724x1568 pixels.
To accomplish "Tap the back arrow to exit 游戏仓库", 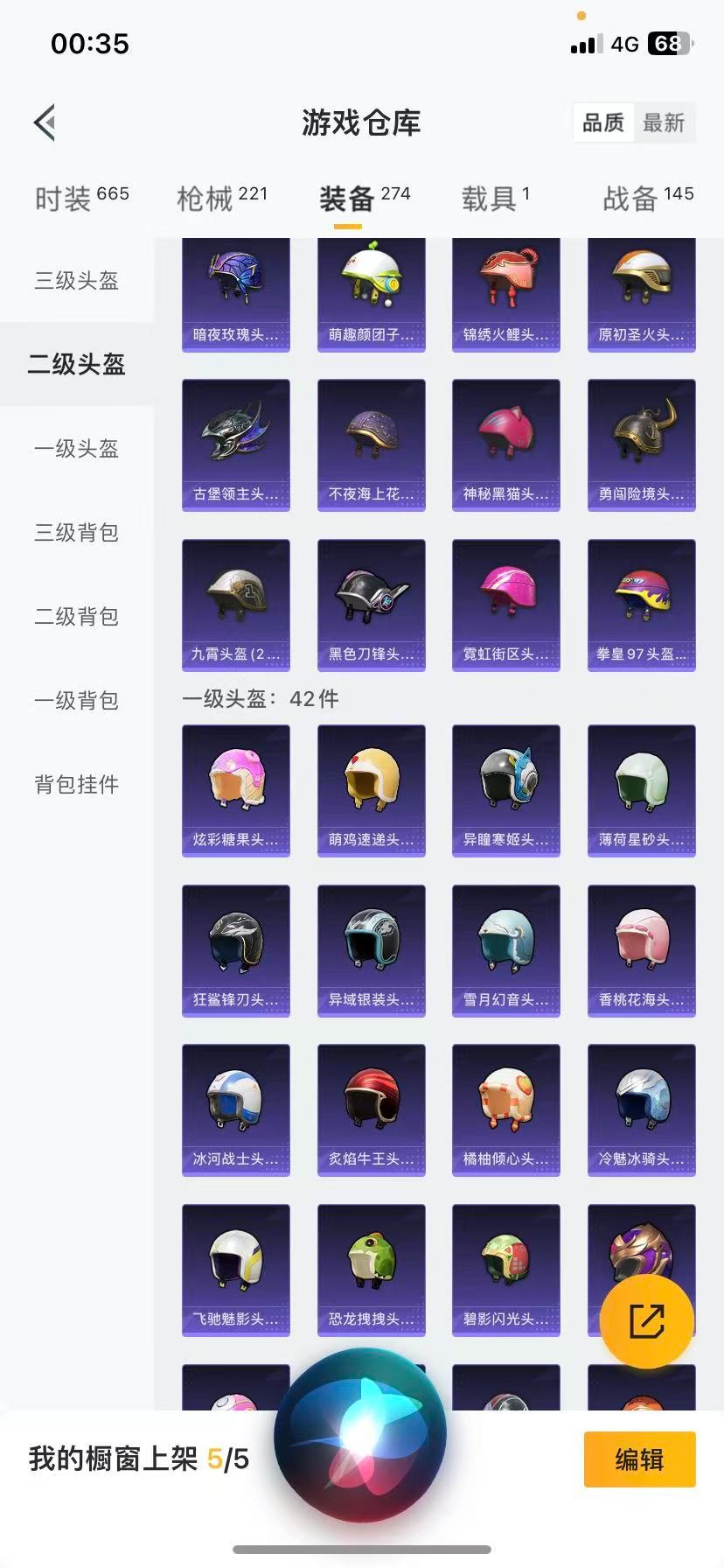I will 44,122.
